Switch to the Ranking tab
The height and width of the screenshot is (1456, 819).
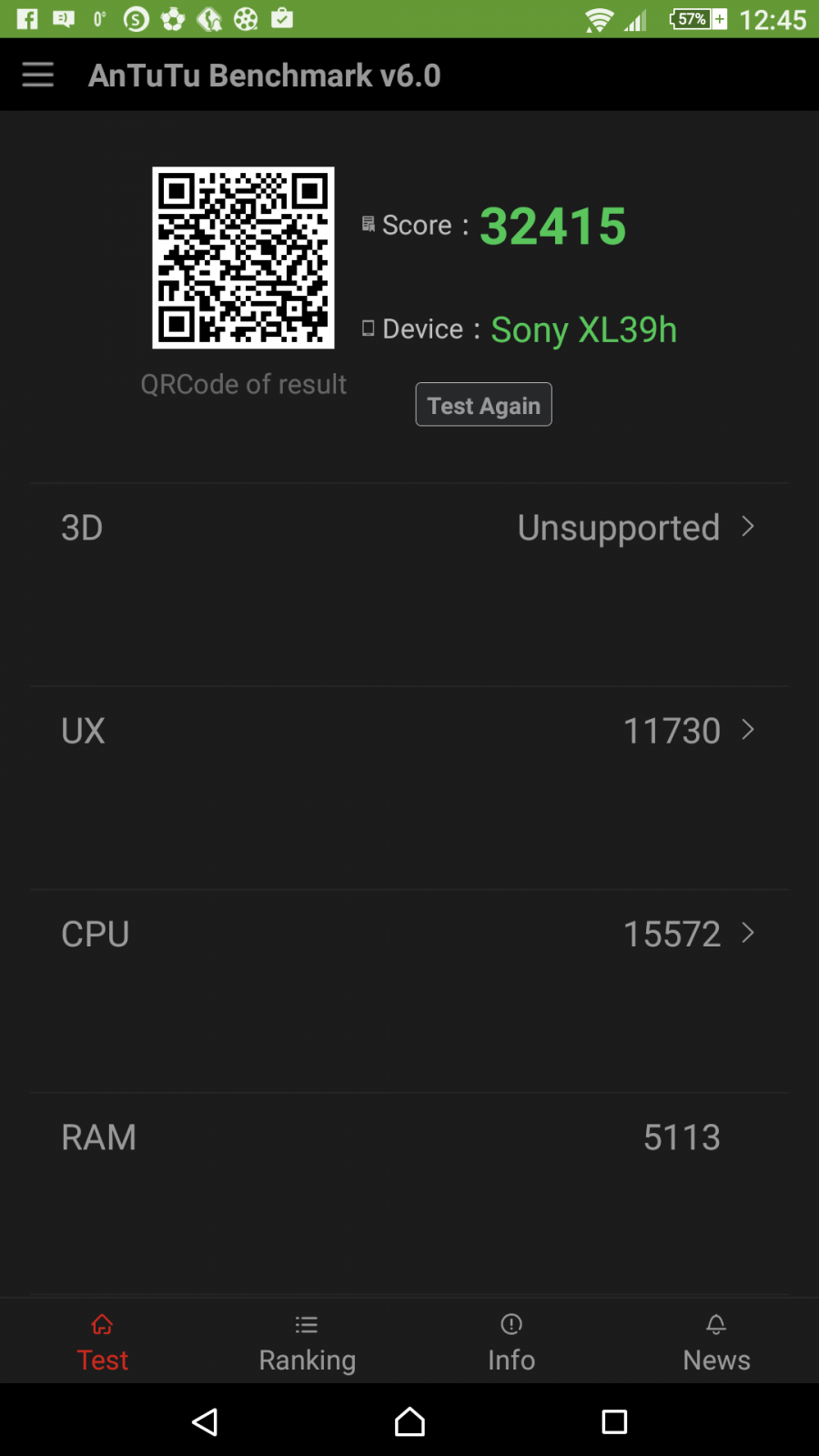(x=307, y=1341)
